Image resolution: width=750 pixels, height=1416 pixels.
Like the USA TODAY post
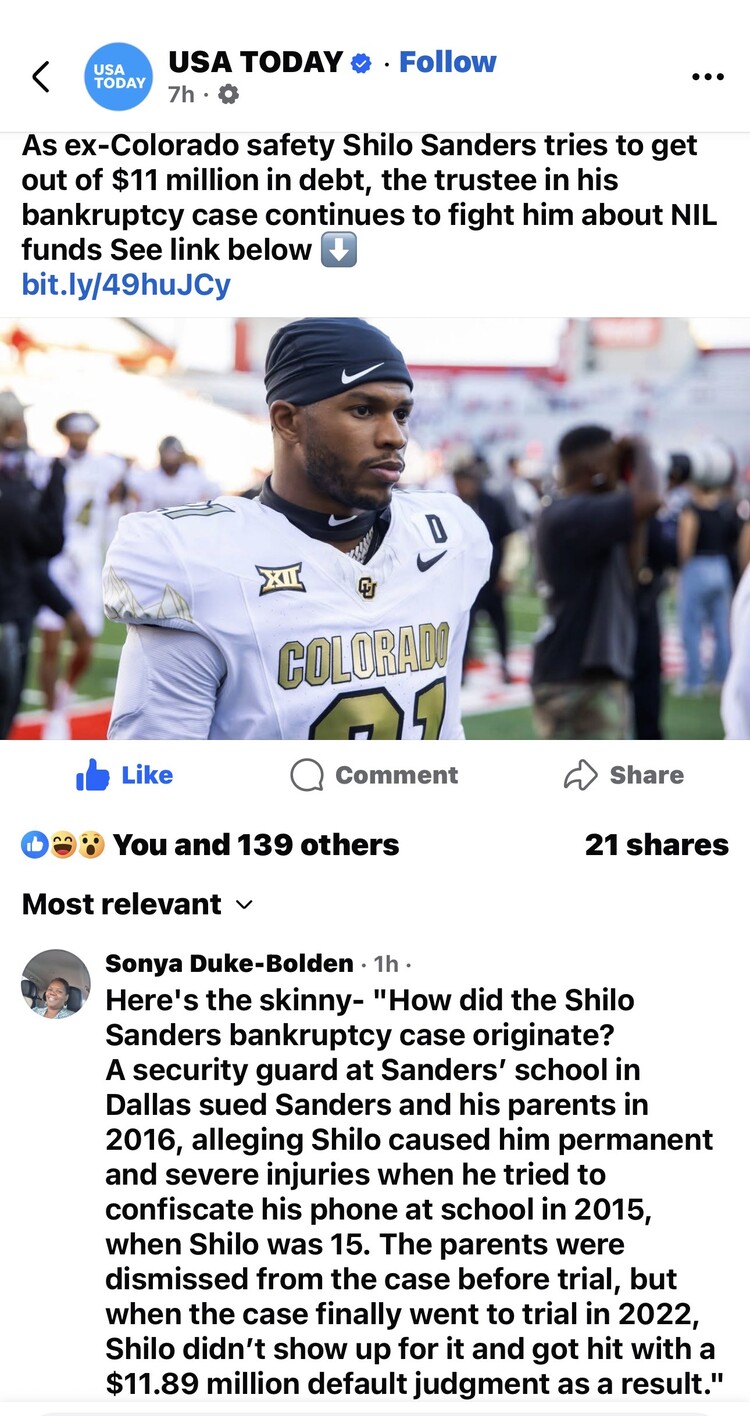(x=125, y=775)
